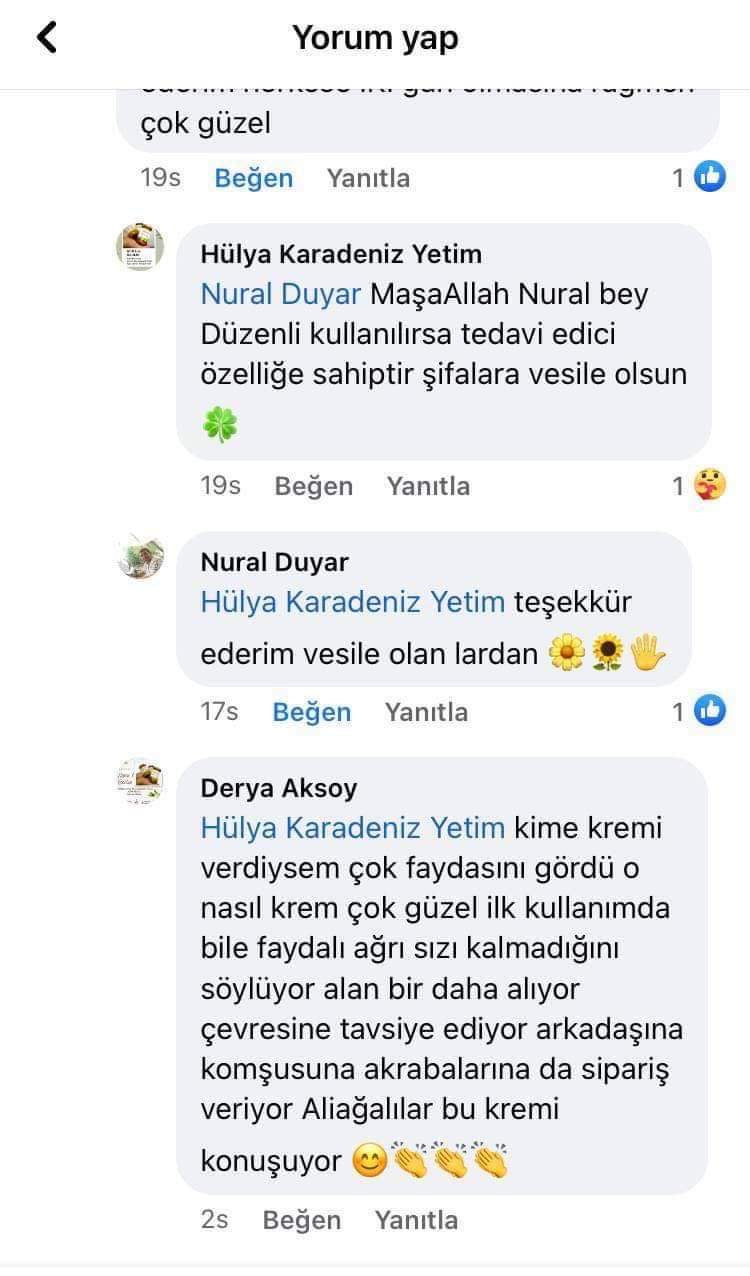This screenshot has height=1276, width=750.
Task: Go back from Yorum yap screen
Action: pyautogui.click(x=47, y=38)
